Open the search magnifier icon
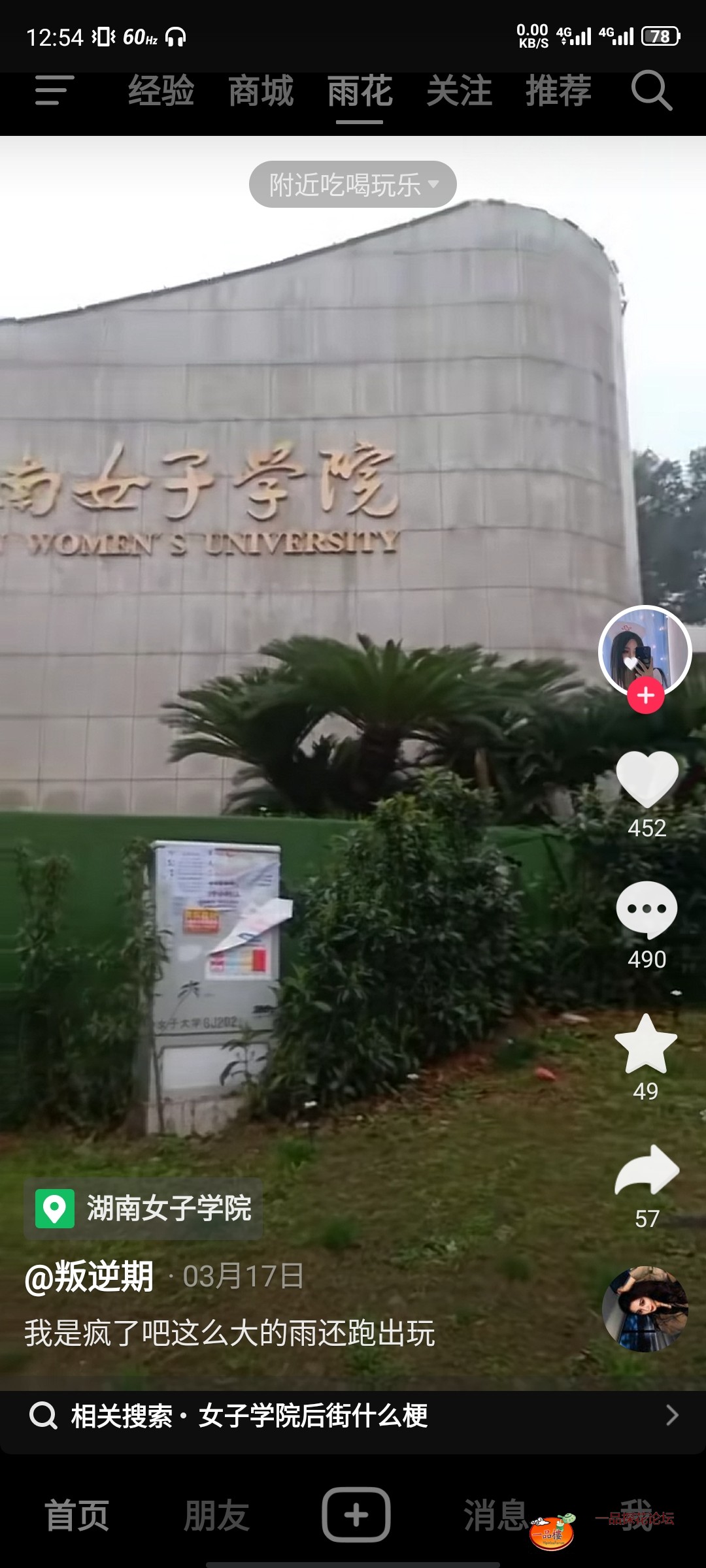The image size is (706, 1568). 651,90
